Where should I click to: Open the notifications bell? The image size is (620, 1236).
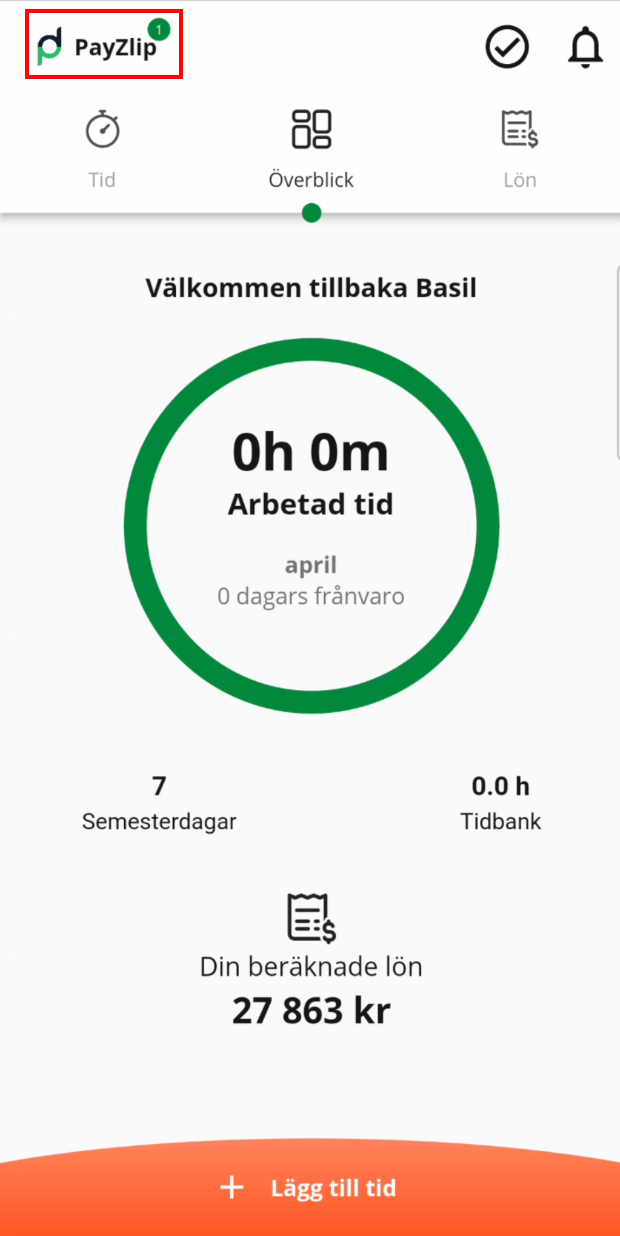tap(585, 47)
